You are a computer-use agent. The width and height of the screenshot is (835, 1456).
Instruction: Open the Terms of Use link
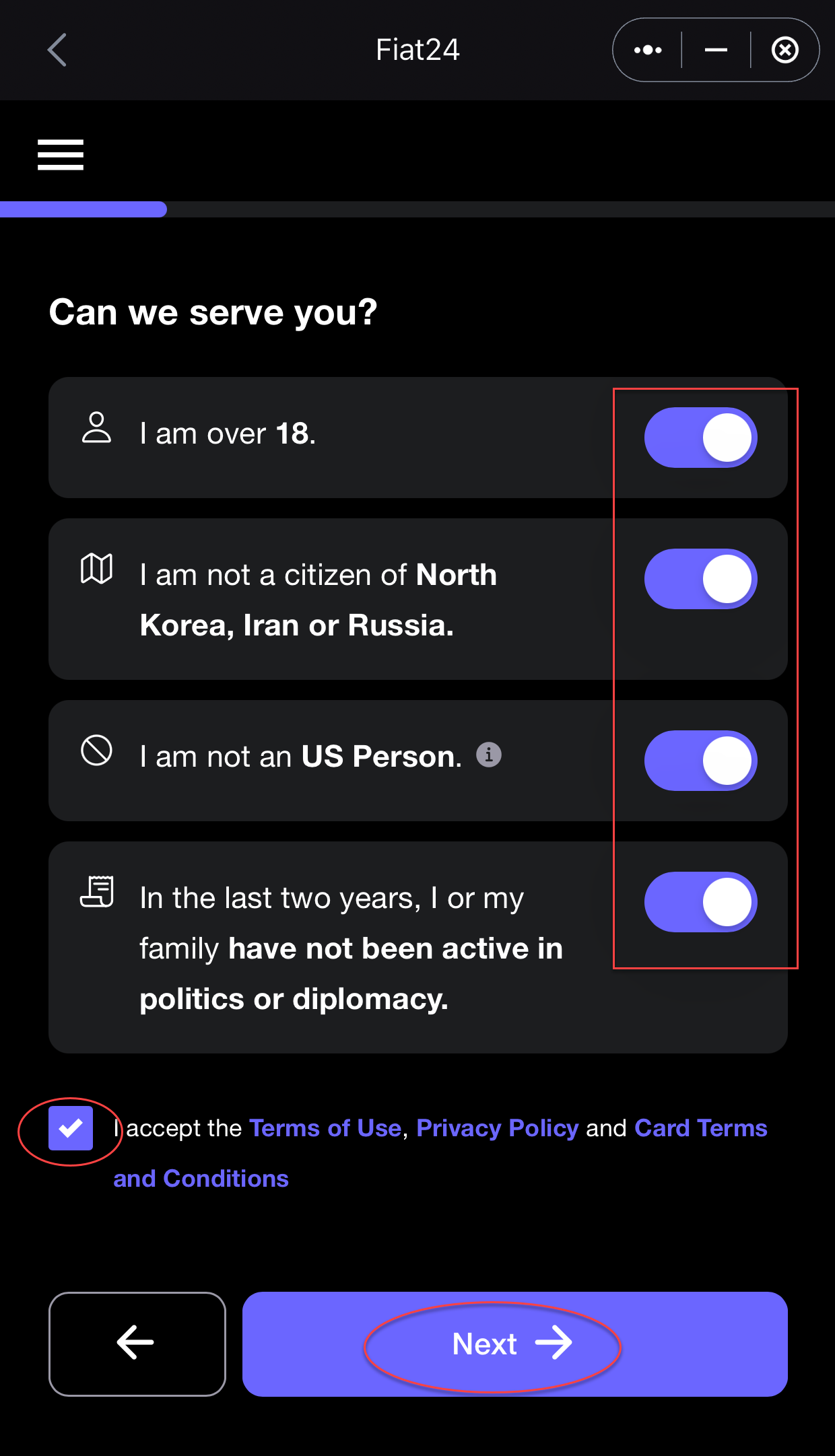pos(325,1128)
